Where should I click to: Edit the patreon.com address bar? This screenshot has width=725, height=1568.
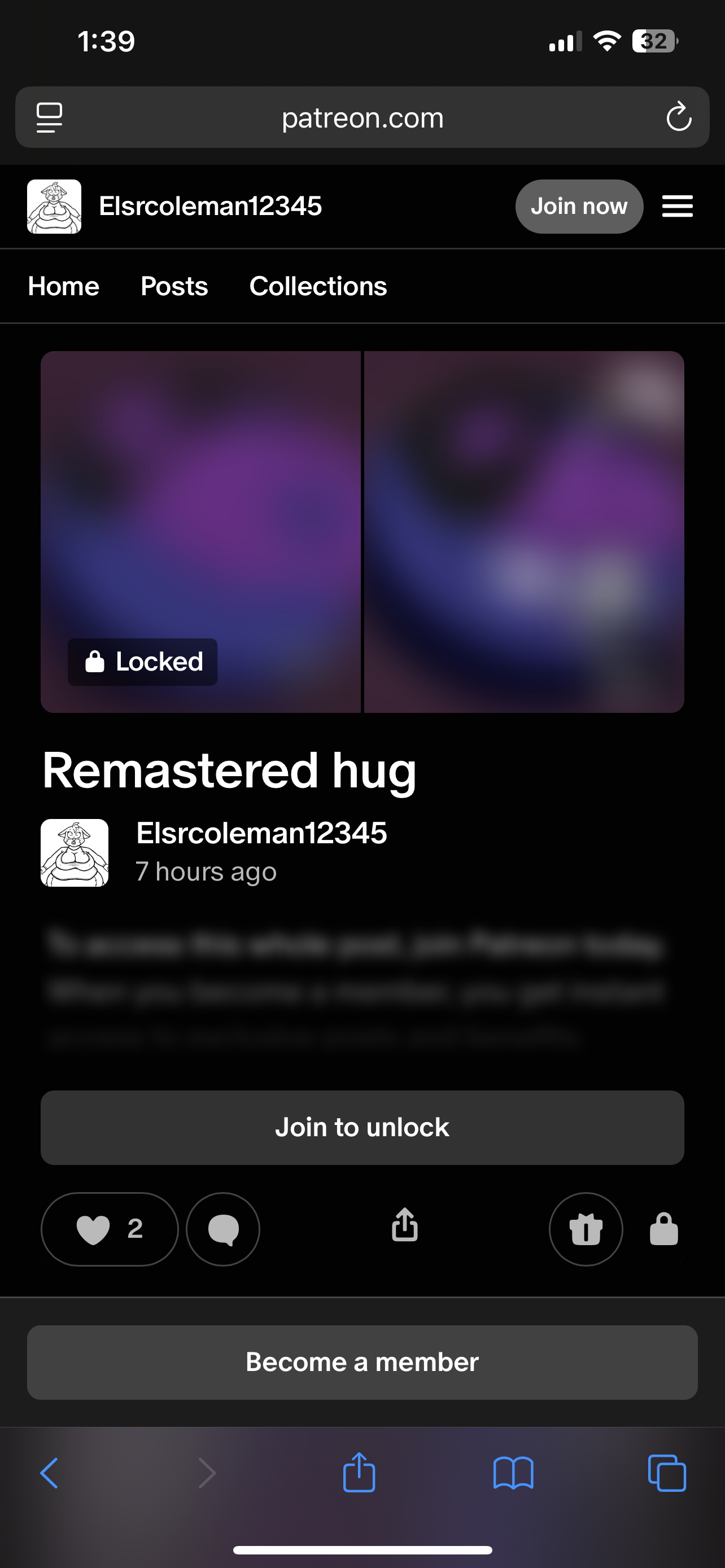362,117
